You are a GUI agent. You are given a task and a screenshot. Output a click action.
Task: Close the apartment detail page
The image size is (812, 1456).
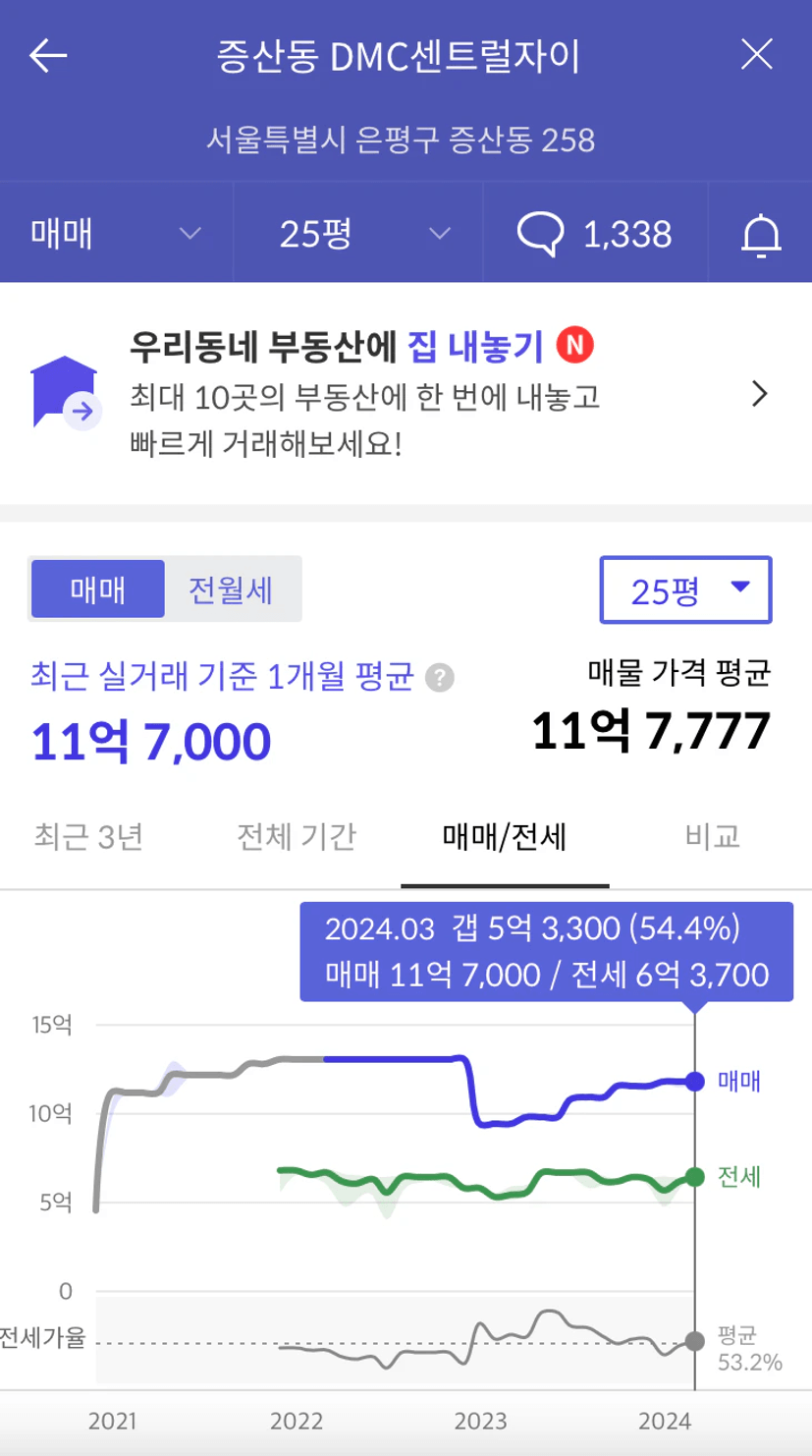tap(756, 55)
